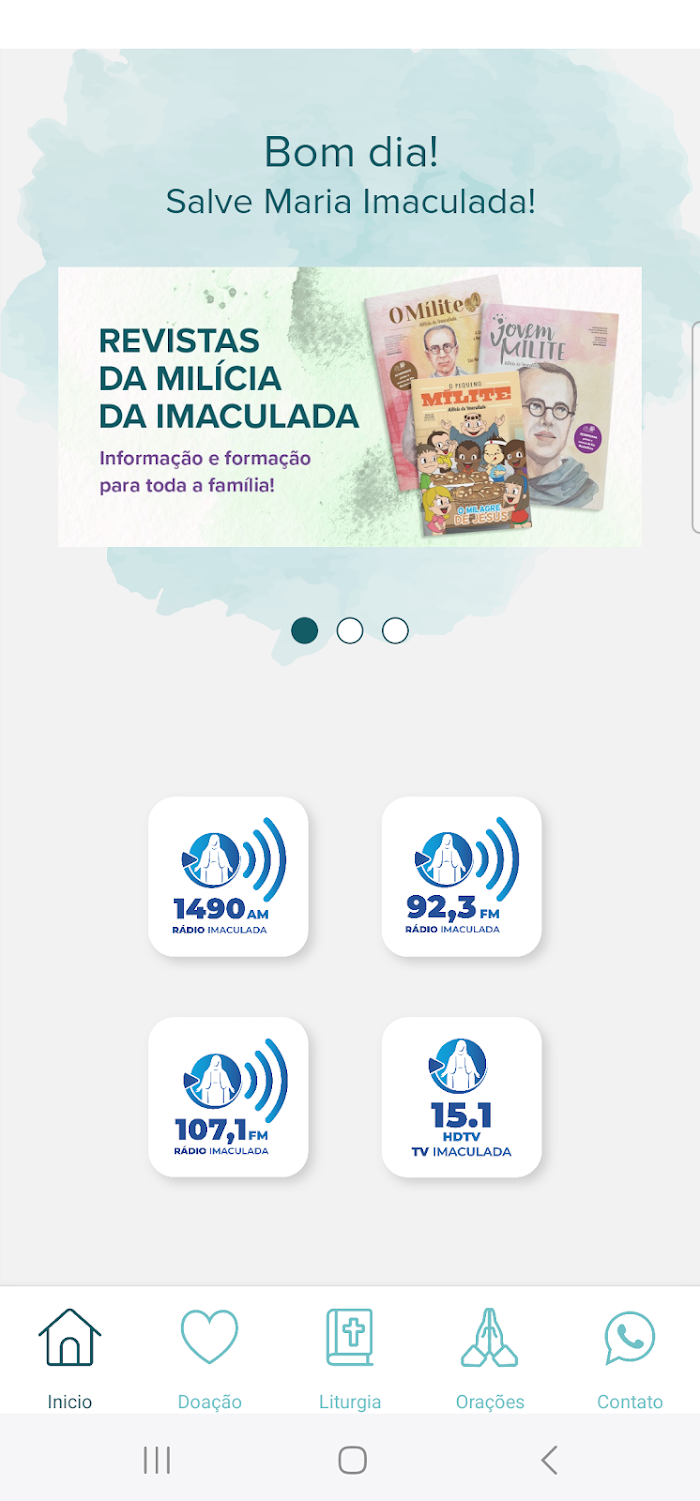The width and height of the screenshot is (700, 1501).
Task: Open TV Imaculada 15.1 HDTV
Action: (x=461, y=1096)
